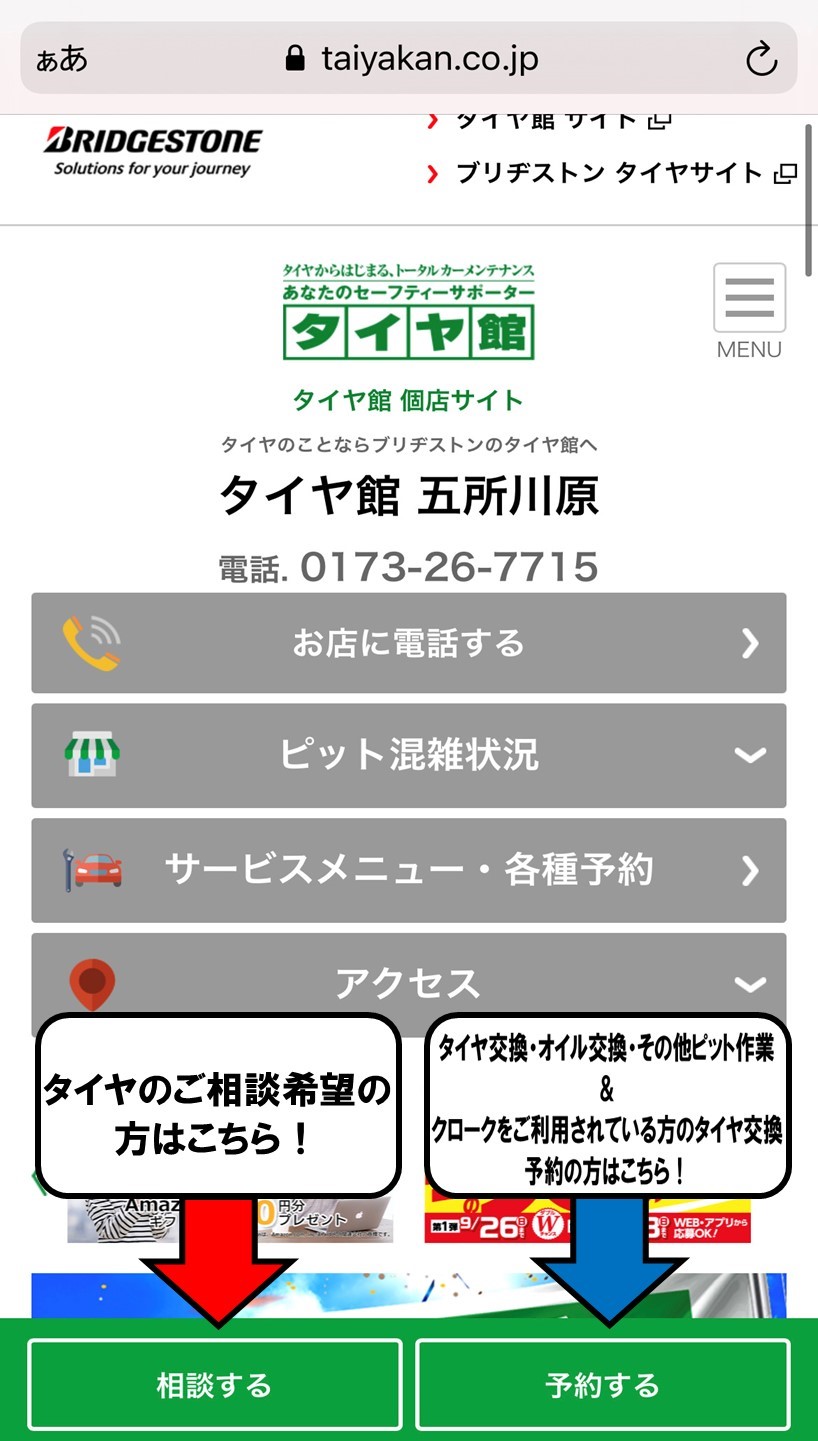Open サービスメニュー・各種予約
The image size is (818, 1441).
tap(408, 870)
